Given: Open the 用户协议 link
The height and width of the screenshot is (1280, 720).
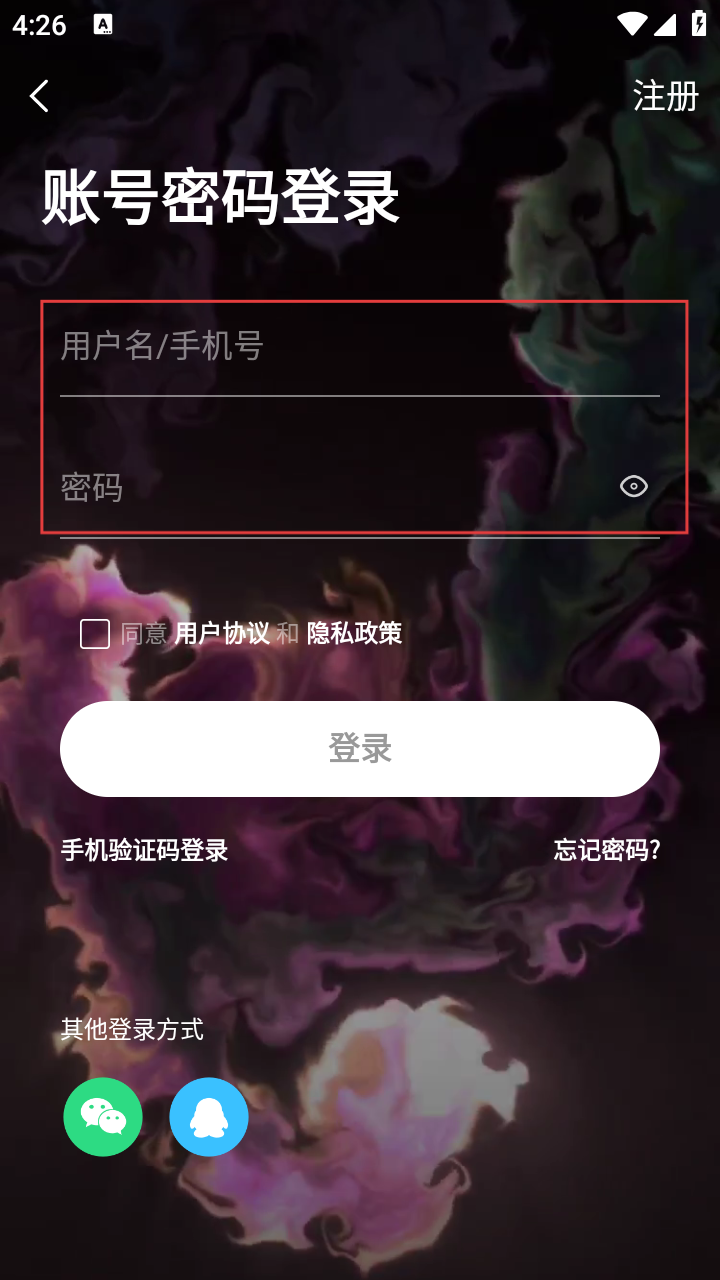Looking at the screenshot, I should click(x=222, y=633).
